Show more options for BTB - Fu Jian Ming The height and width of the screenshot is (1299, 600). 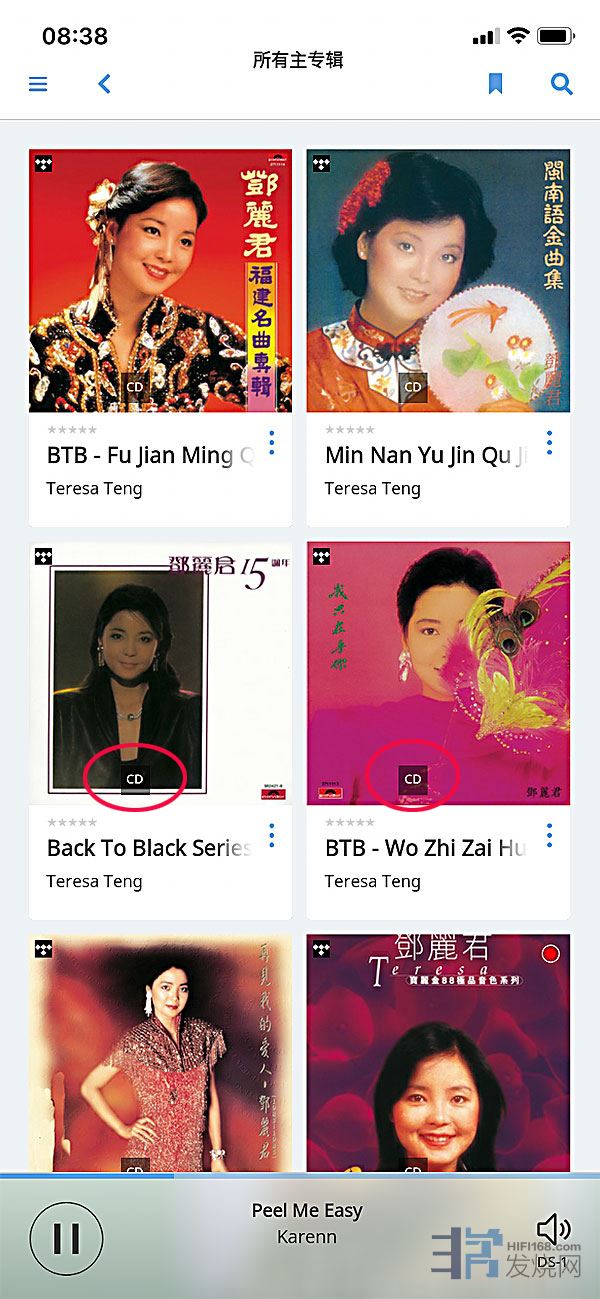point(271,443)
